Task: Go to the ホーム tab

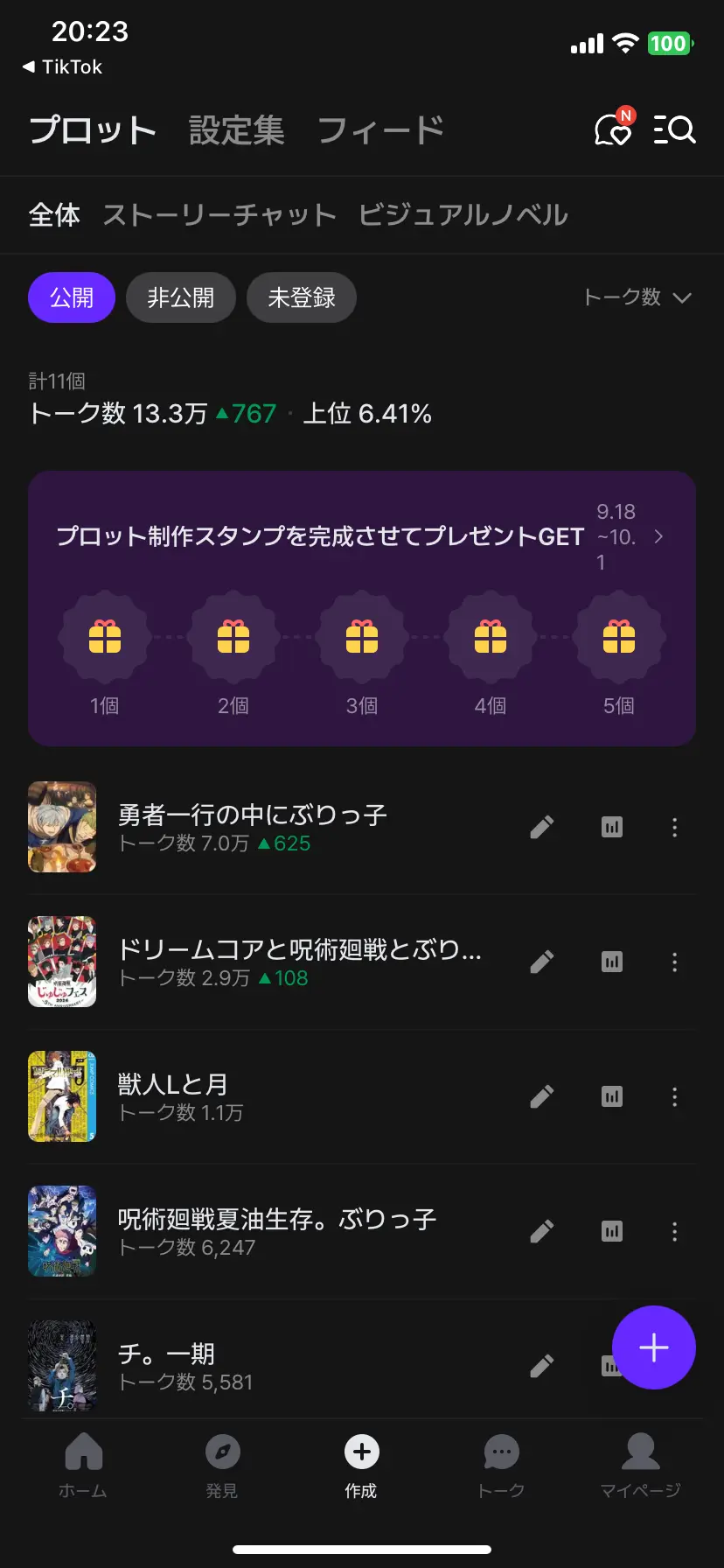Action: (83, 1466)
